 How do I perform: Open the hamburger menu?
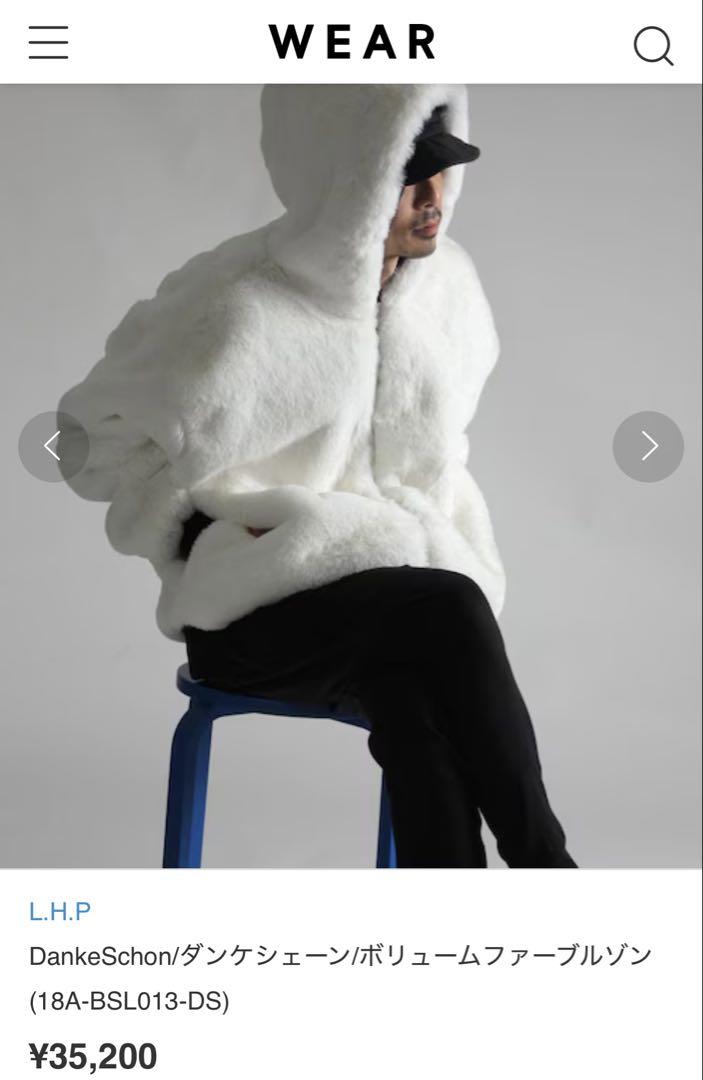click(48, 42)
